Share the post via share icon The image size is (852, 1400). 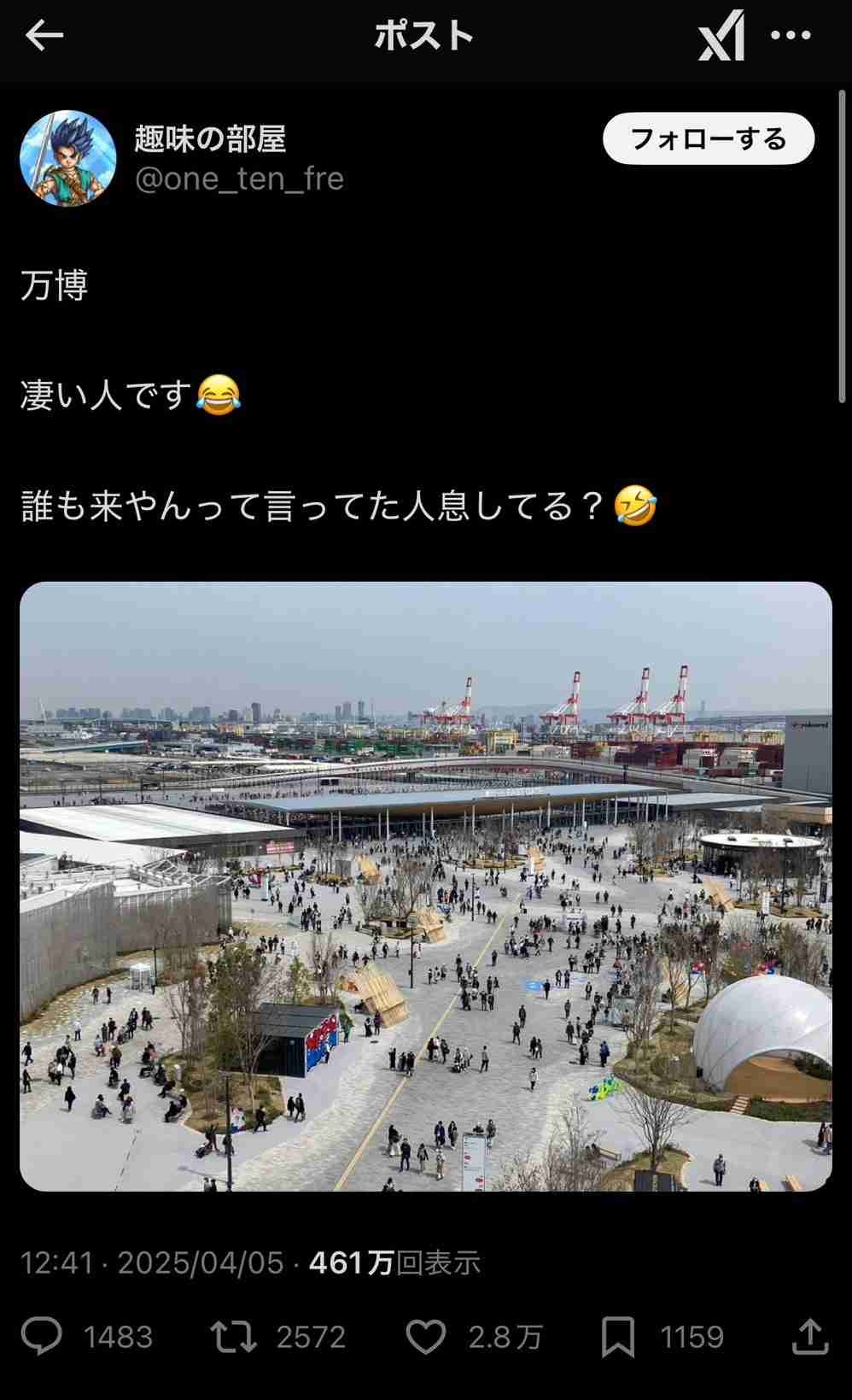click(x=810, y=1337)
